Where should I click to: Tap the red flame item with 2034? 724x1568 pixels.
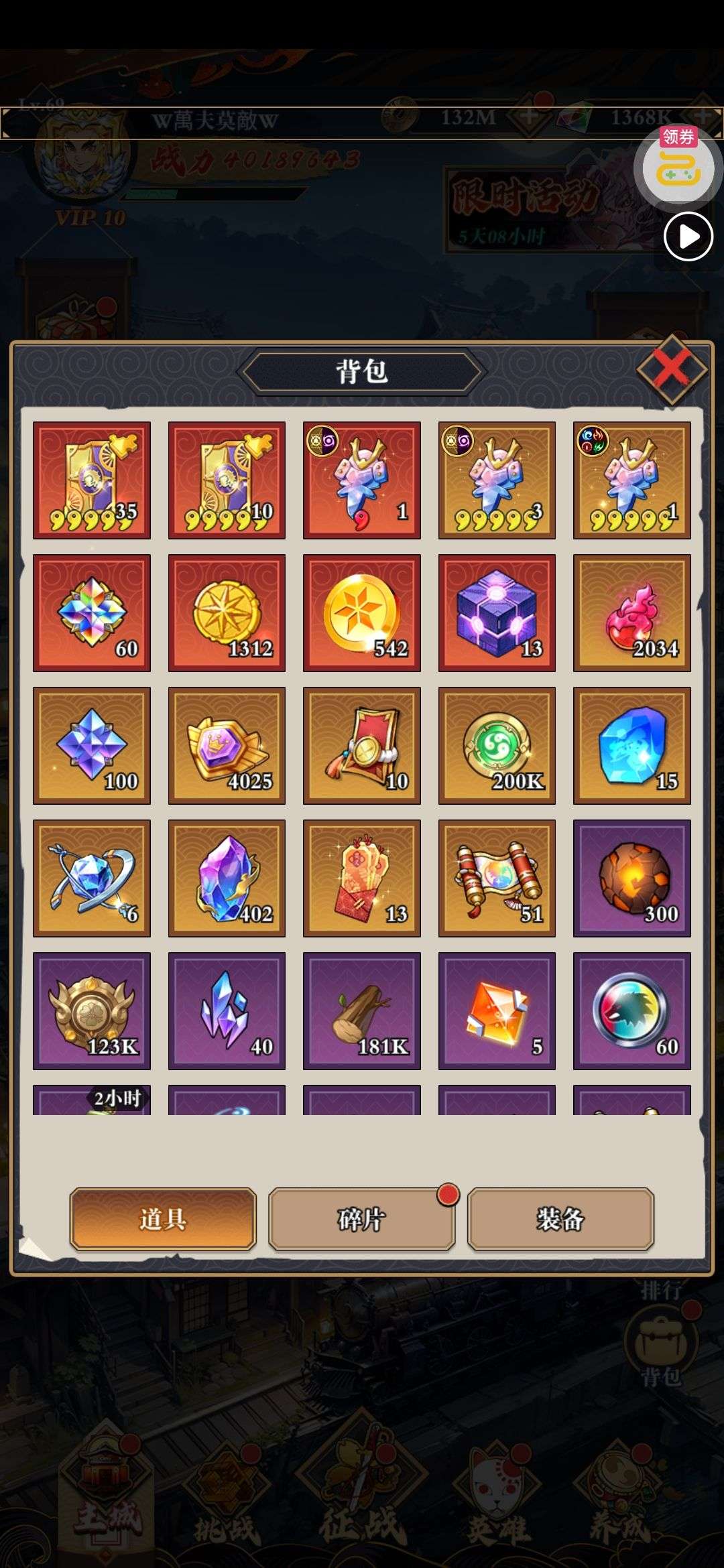(x=632, y=613)
